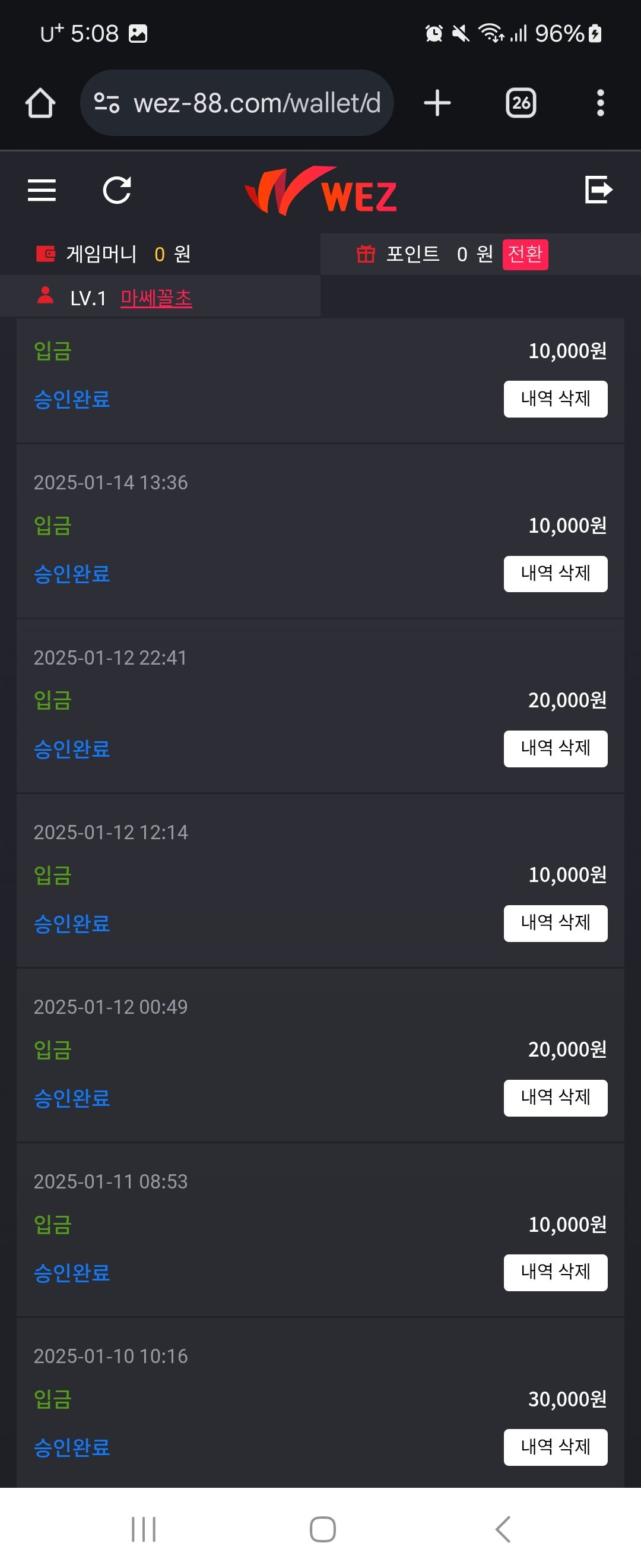Open the hamburger menu
The height and width of the screenshot is (1568, 641).
click(42, 190)
